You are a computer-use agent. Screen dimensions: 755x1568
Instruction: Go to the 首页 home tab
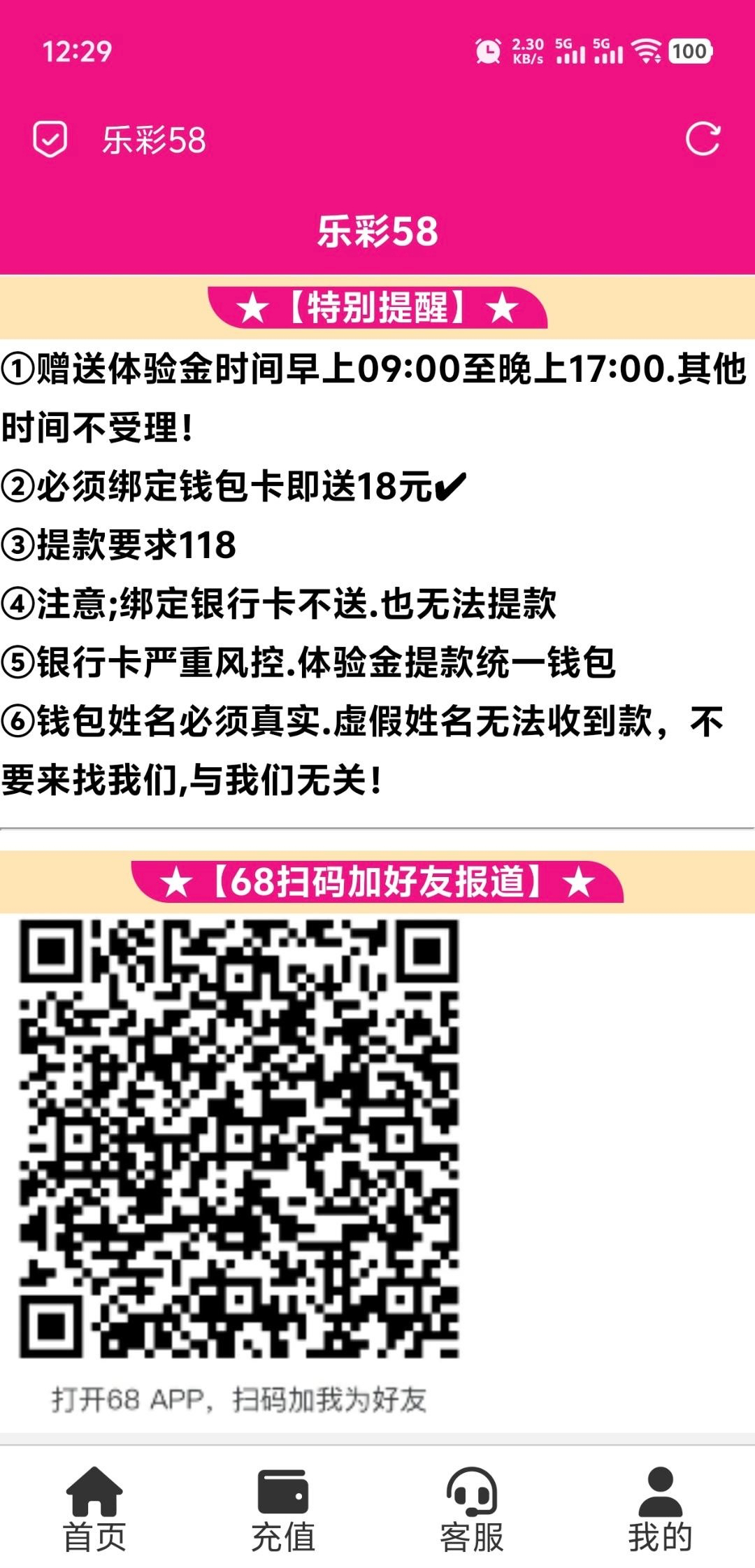94,1509
